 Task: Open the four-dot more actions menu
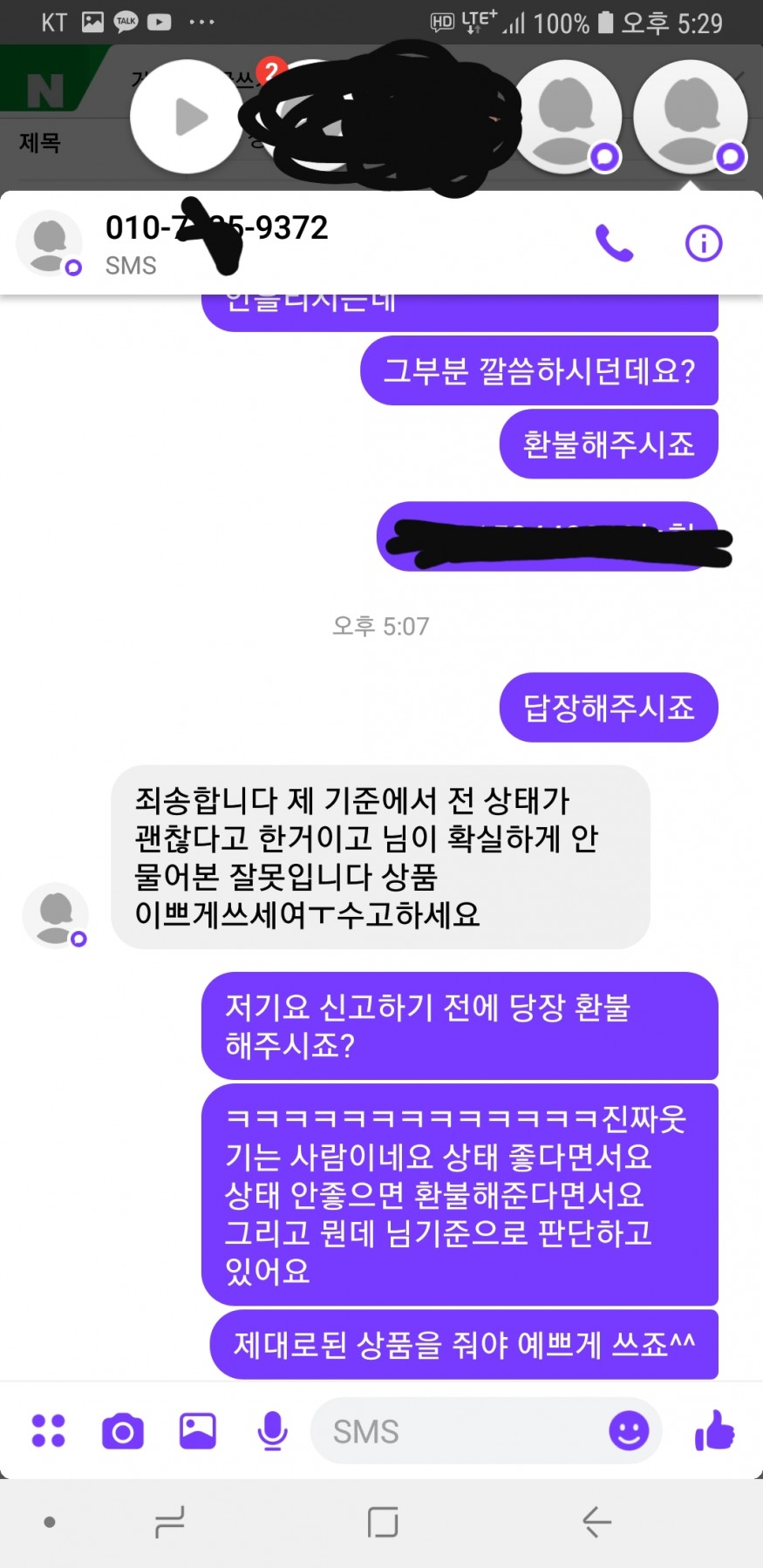48,1430
